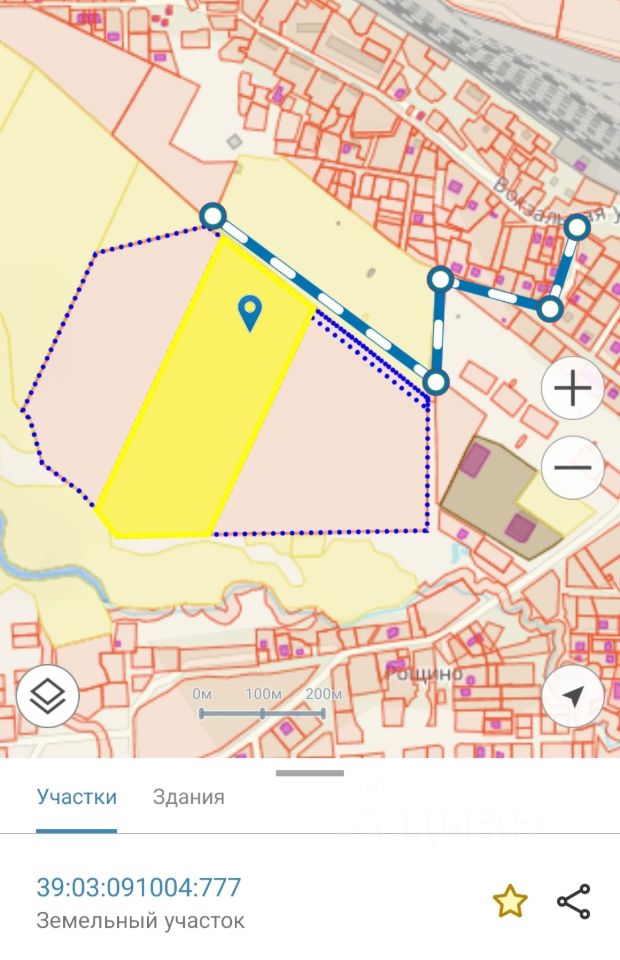The width and height of the screenshot is (620, 960).
Task: Zoom in on the map
Action: coord(572,387)
